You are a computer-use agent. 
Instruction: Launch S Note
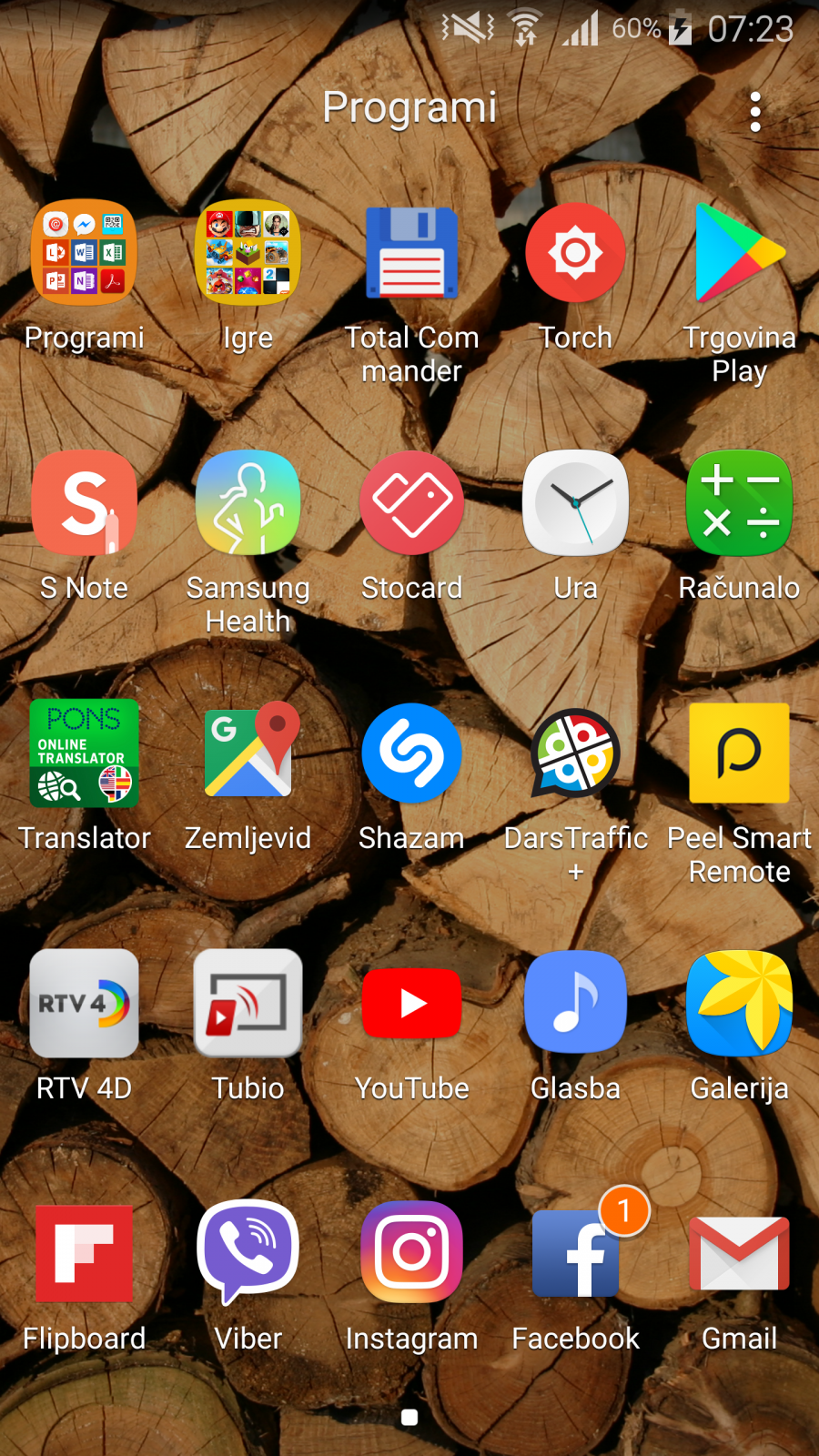tap(84, 503)
